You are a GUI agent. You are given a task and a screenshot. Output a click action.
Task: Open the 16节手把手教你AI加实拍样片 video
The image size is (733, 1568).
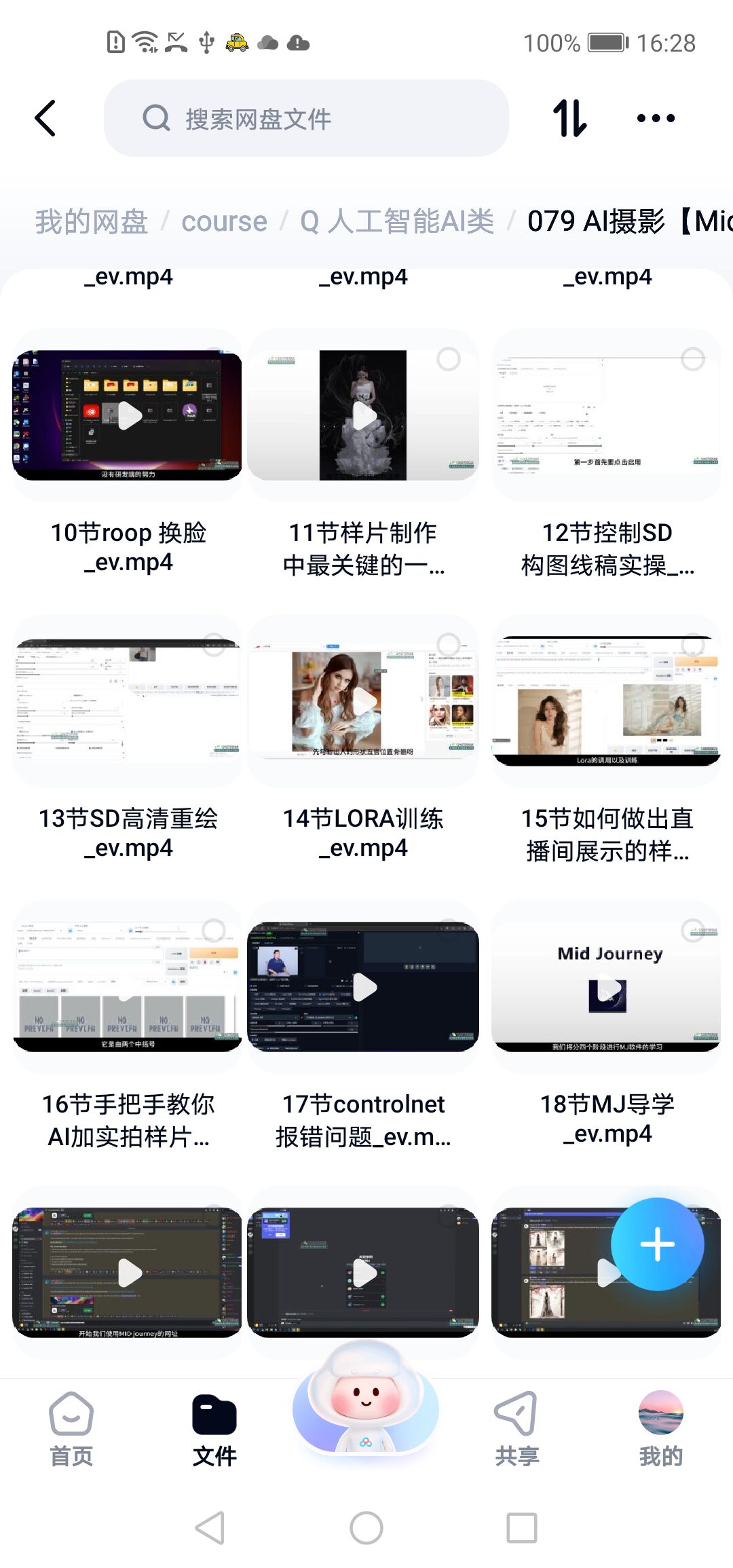128,987
